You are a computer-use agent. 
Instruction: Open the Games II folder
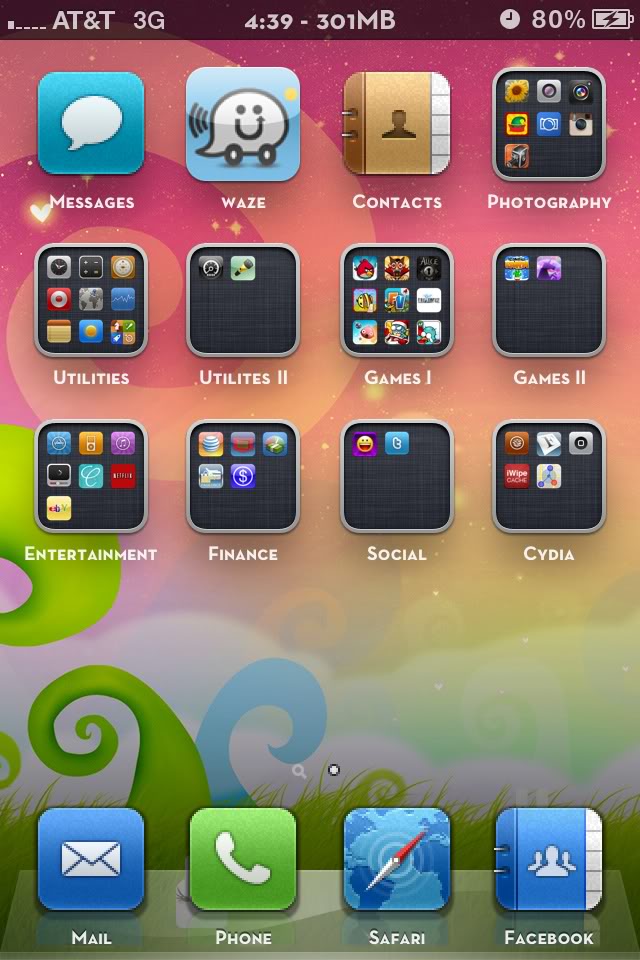pos(548,300)
